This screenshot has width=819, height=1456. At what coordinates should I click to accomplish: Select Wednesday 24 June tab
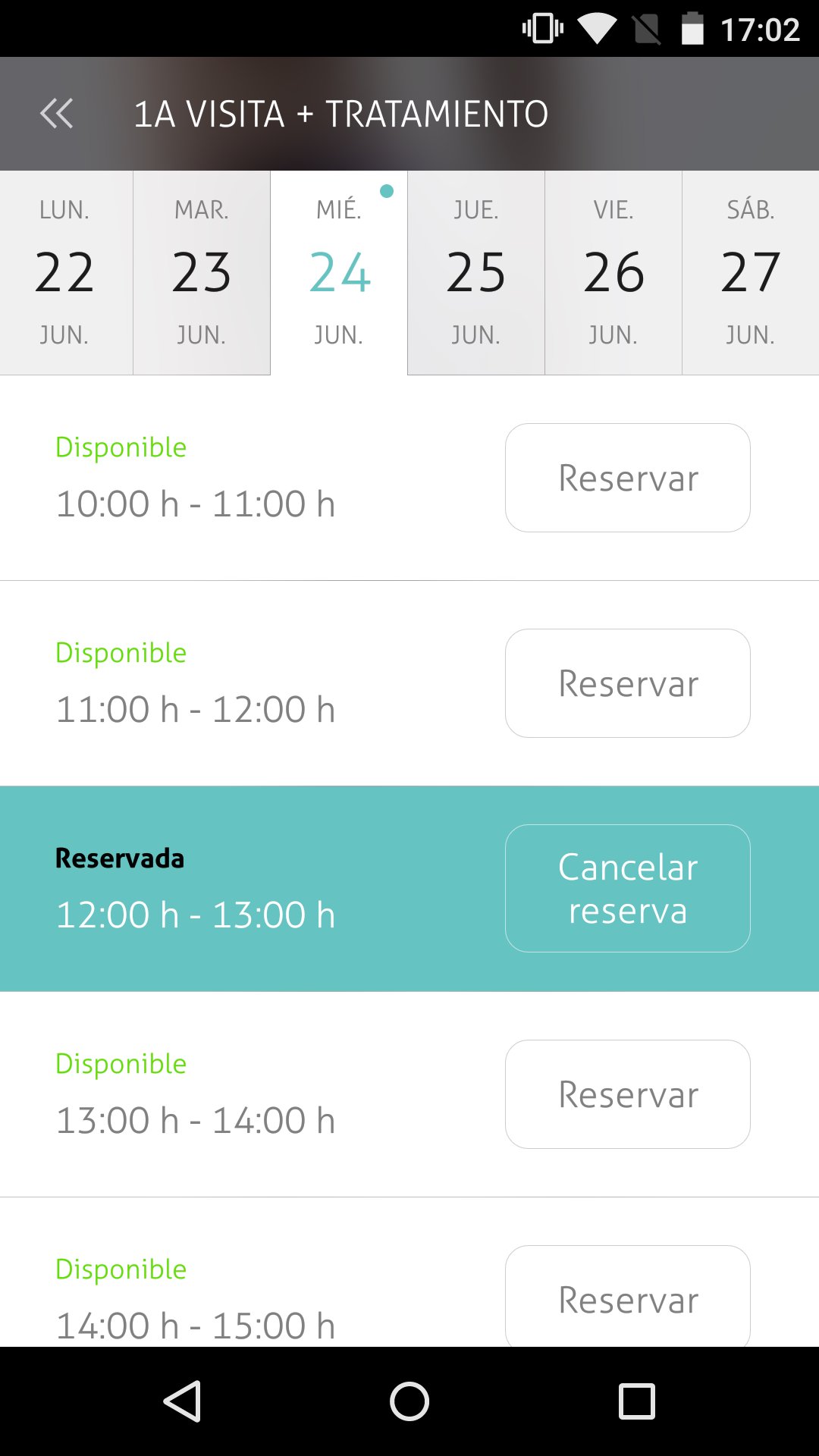click(339, 272)
